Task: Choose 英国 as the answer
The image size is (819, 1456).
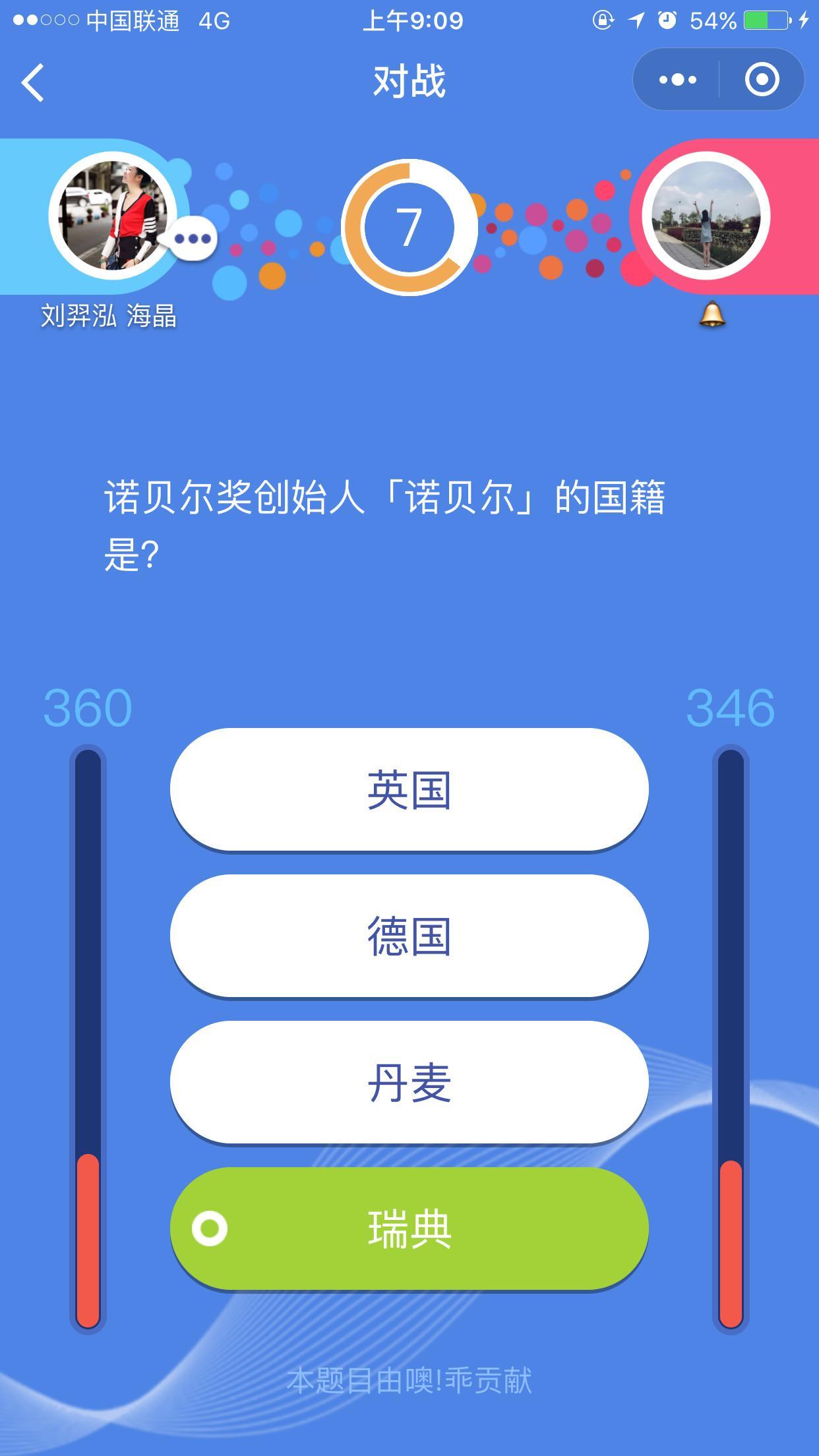Action: pos(409,789)
